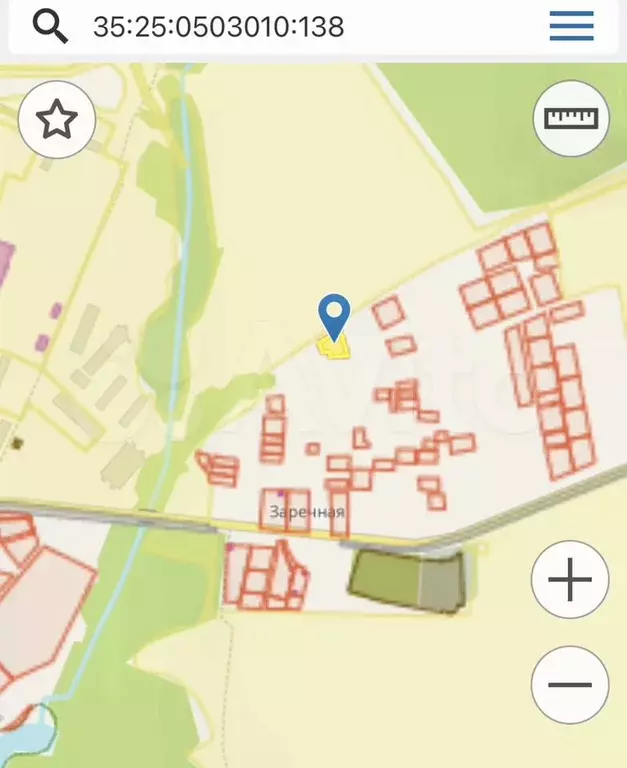Tap the magnifier search icon

point(49,26)
